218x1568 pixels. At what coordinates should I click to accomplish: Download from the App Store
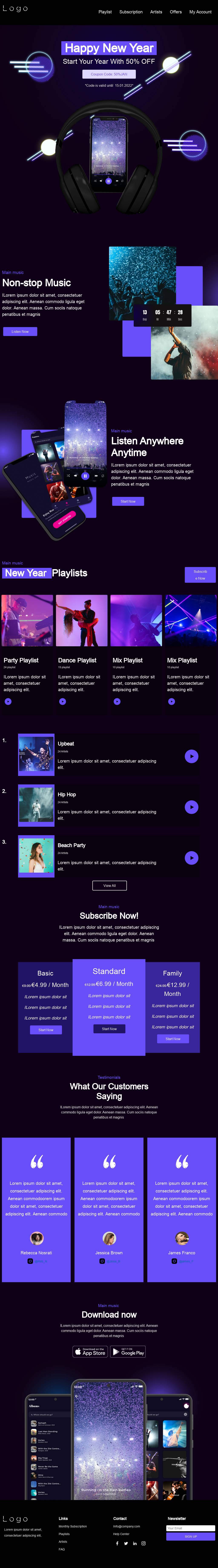click(90, 1352)
